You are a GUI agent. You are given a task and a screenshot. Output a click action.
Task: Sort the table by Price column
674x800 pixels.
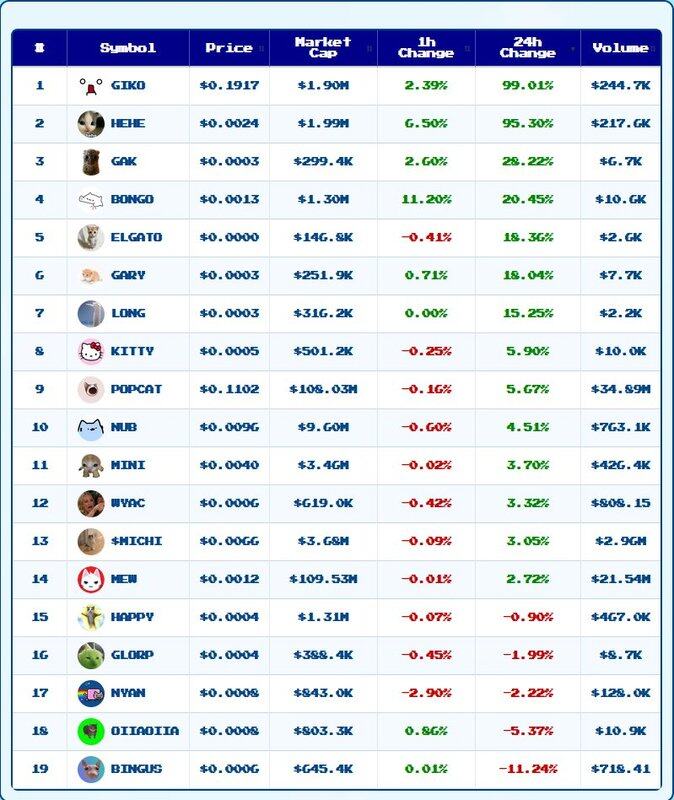pos(229,48)
